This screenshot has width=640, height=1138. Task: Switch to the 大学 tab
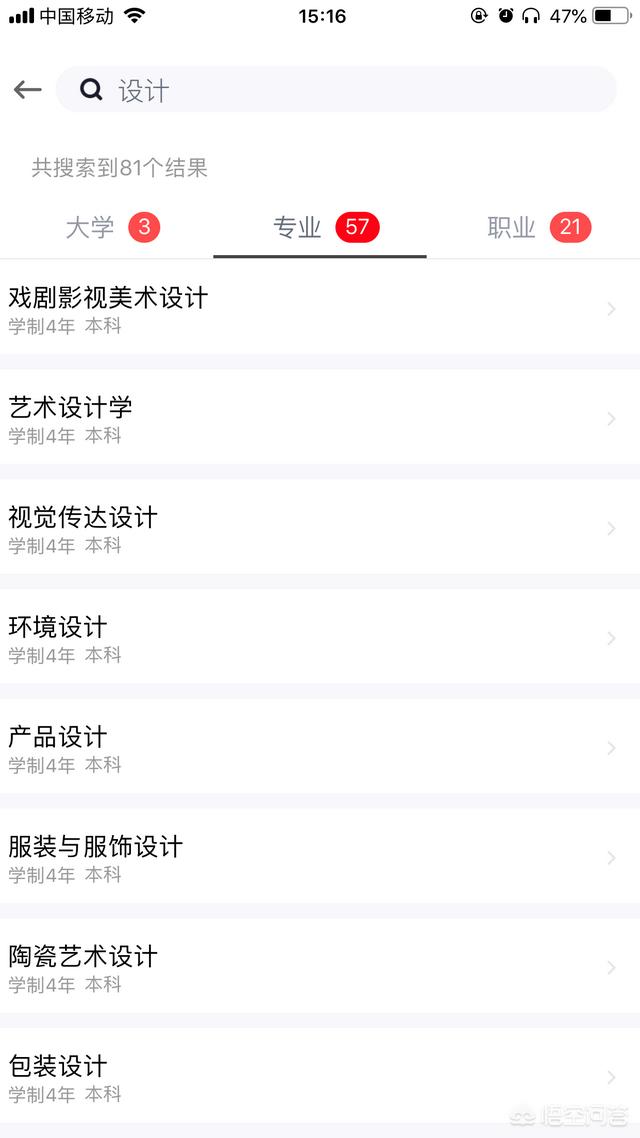coord(107,228)
